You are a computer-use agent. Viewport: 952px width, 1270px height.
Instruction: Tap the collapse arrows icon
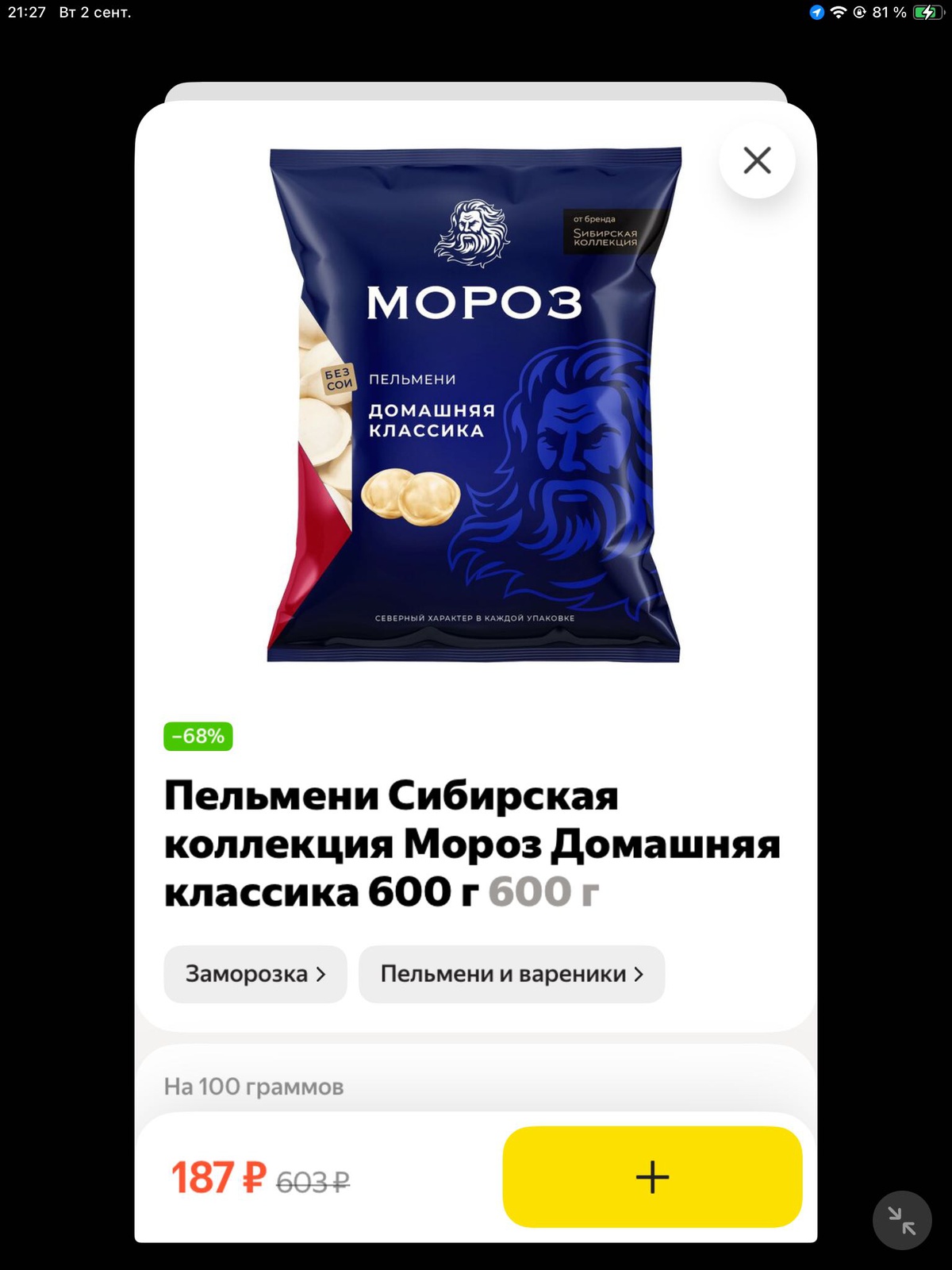click(902, 1220)
